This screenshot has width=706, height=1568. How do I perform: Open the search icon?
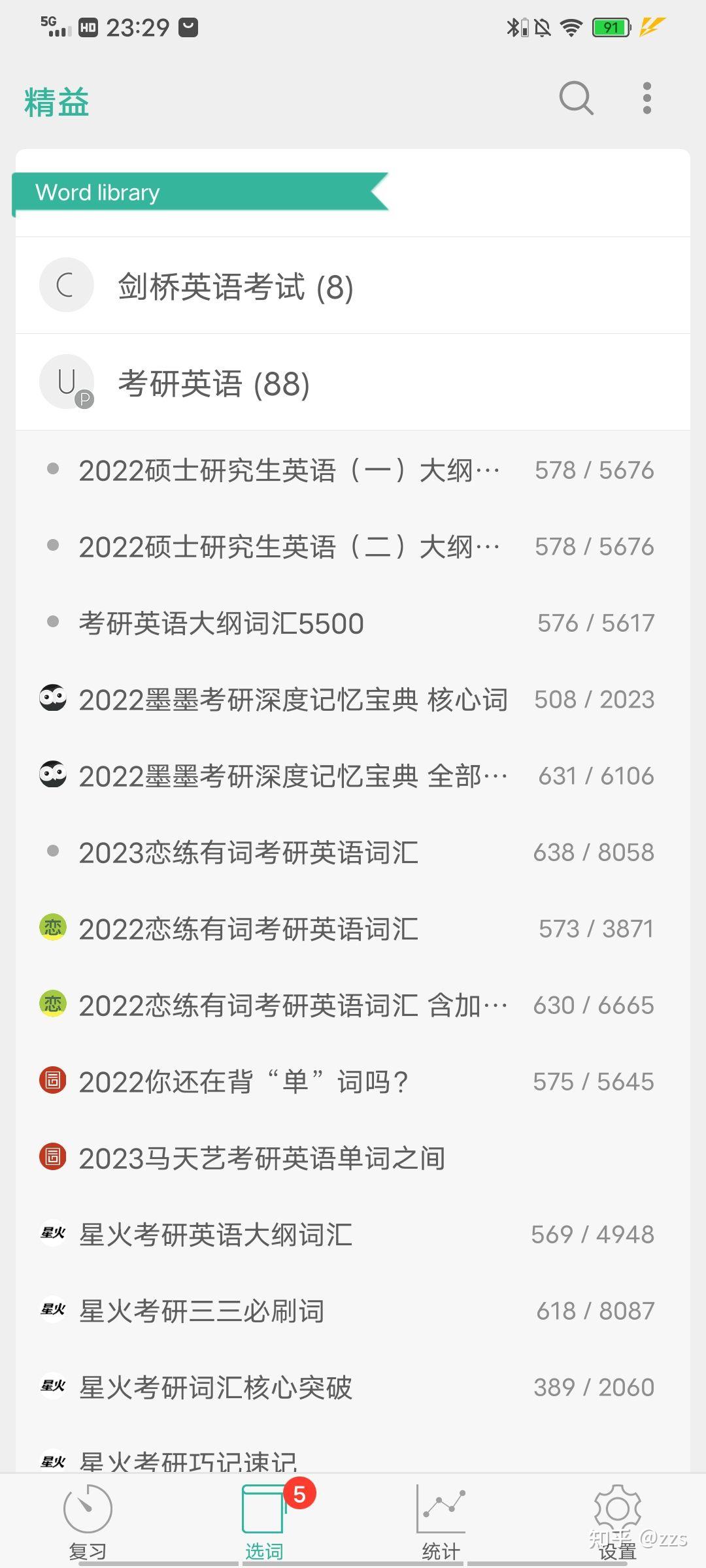click(x=576, y=99)
